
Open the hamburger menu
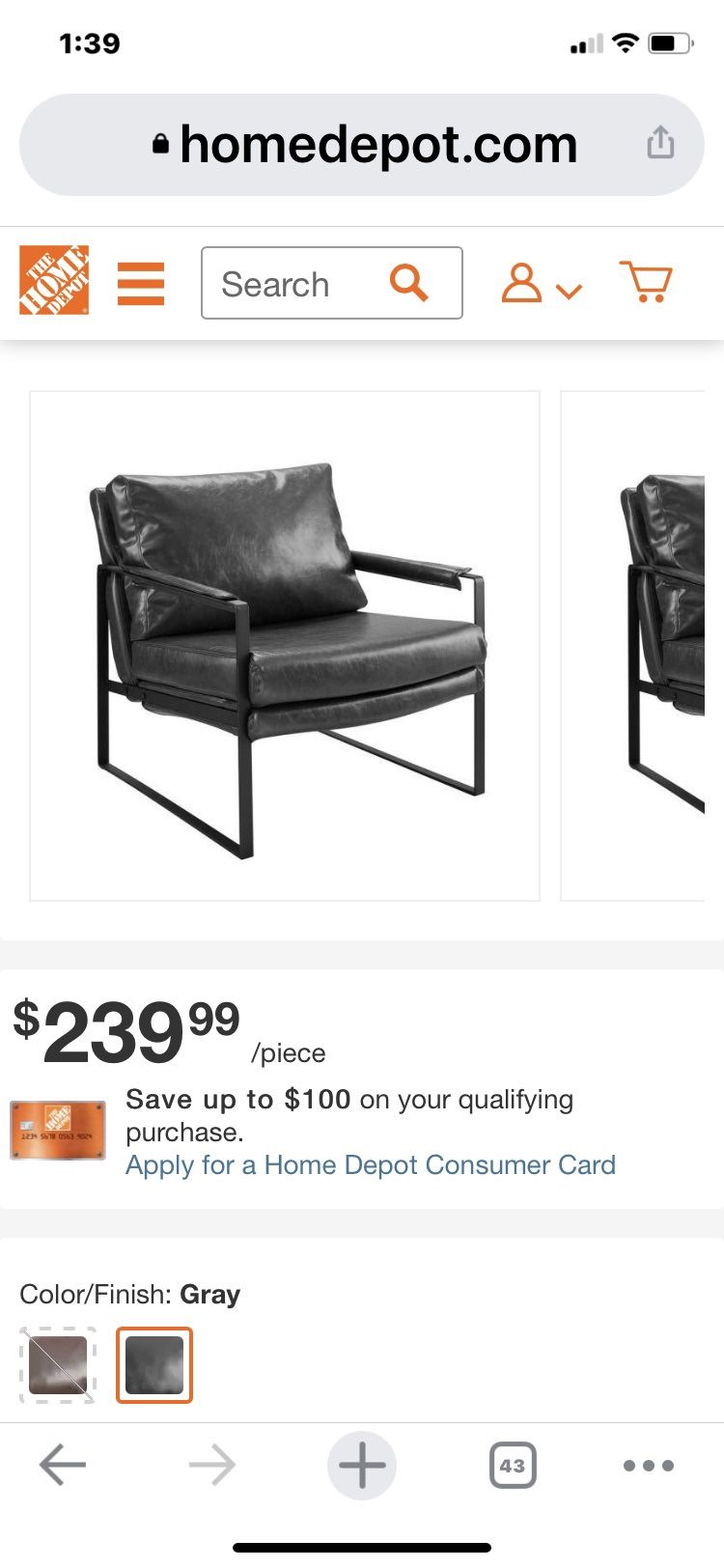coord(141,283)
